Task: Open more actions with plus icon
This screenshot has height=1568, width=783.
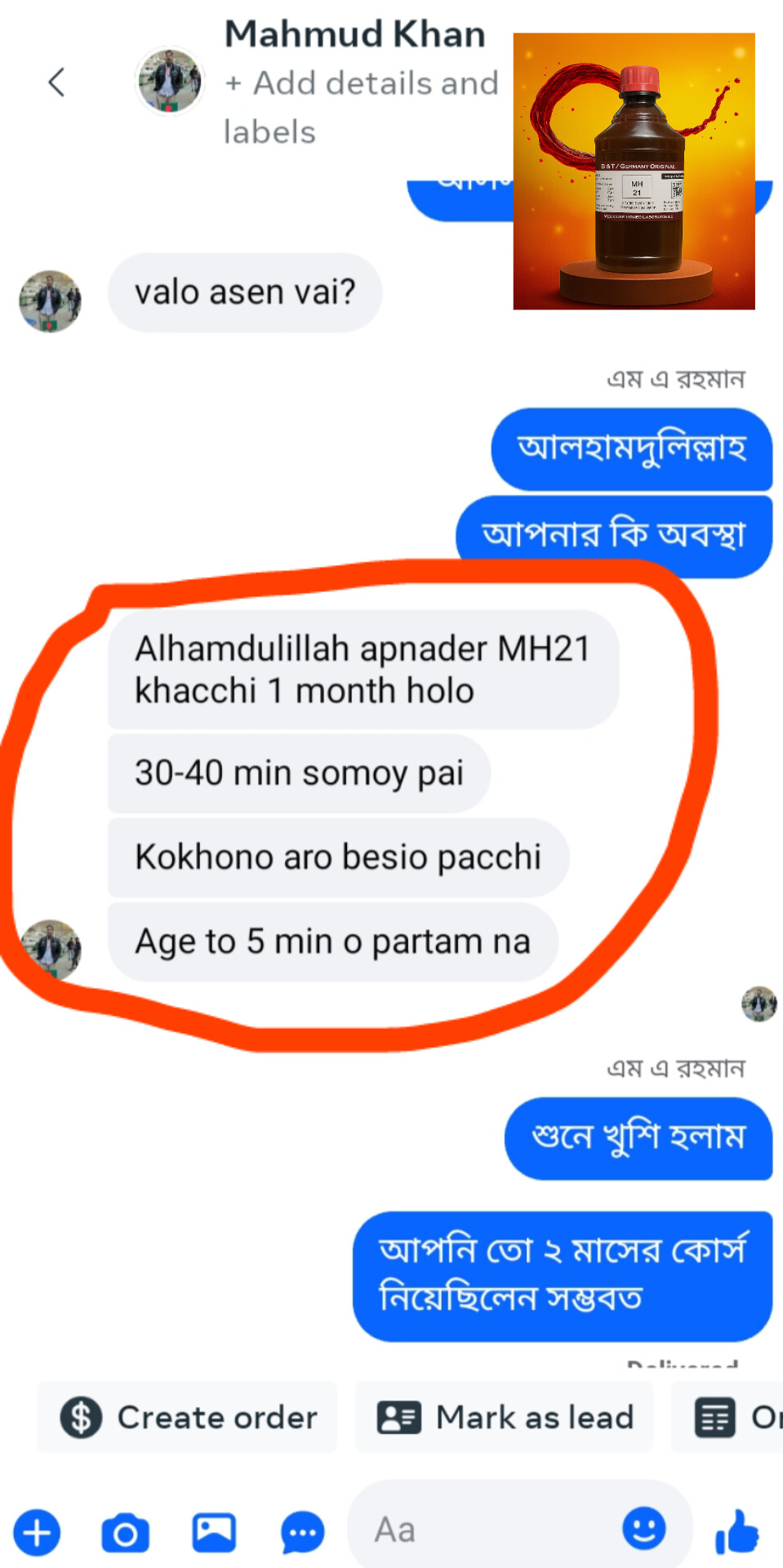Action: (37, 1532)
